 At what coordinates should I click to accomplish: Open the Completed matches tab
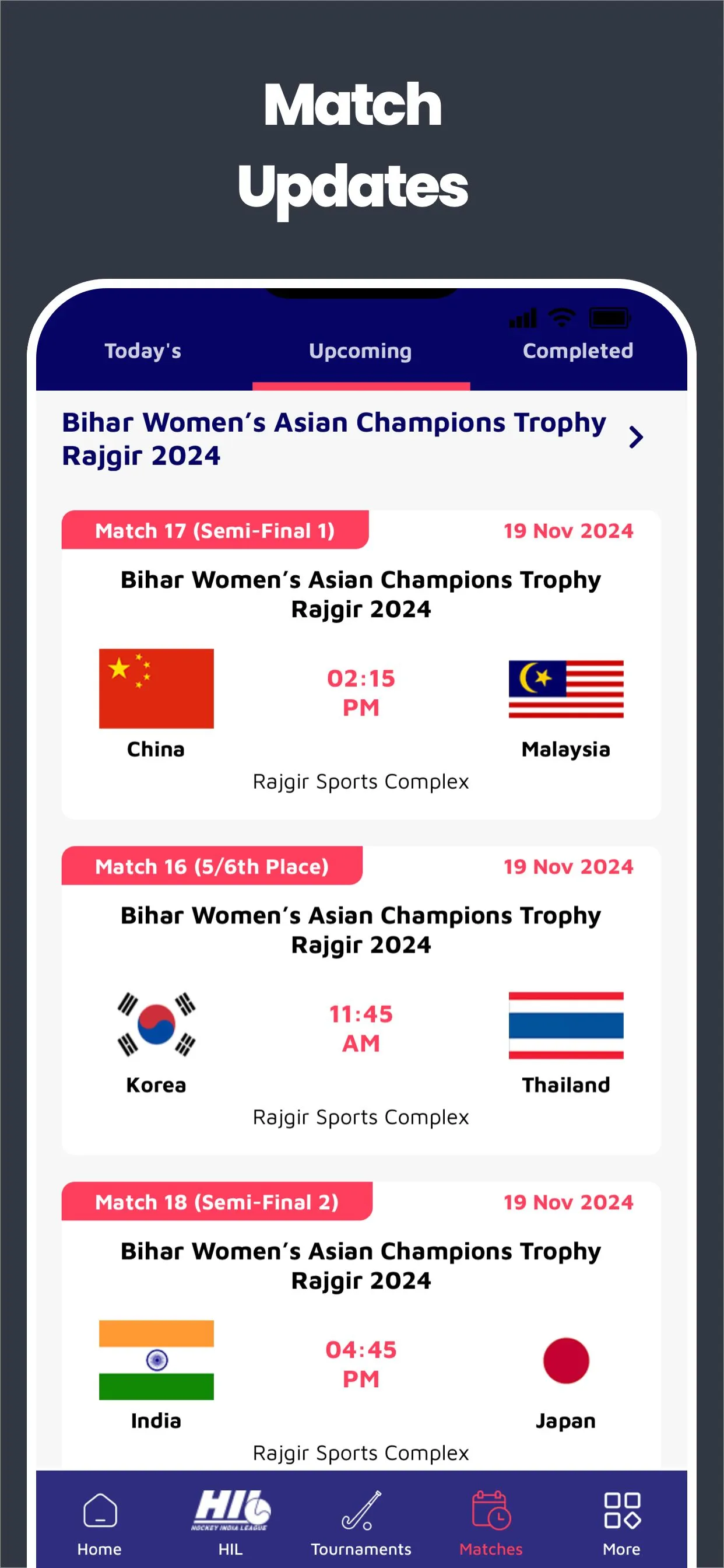click(578, 351)
